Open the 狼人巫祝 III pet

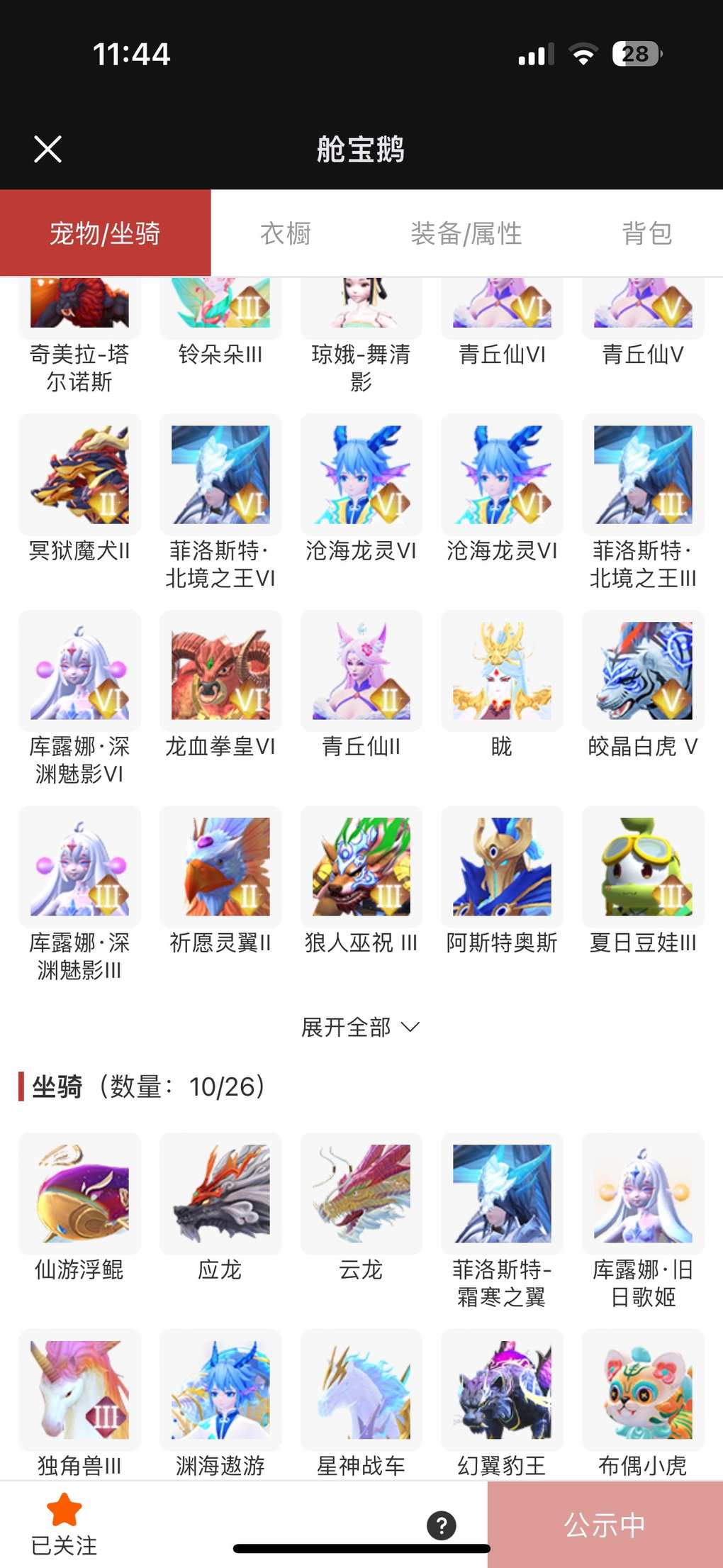point(361,867)
